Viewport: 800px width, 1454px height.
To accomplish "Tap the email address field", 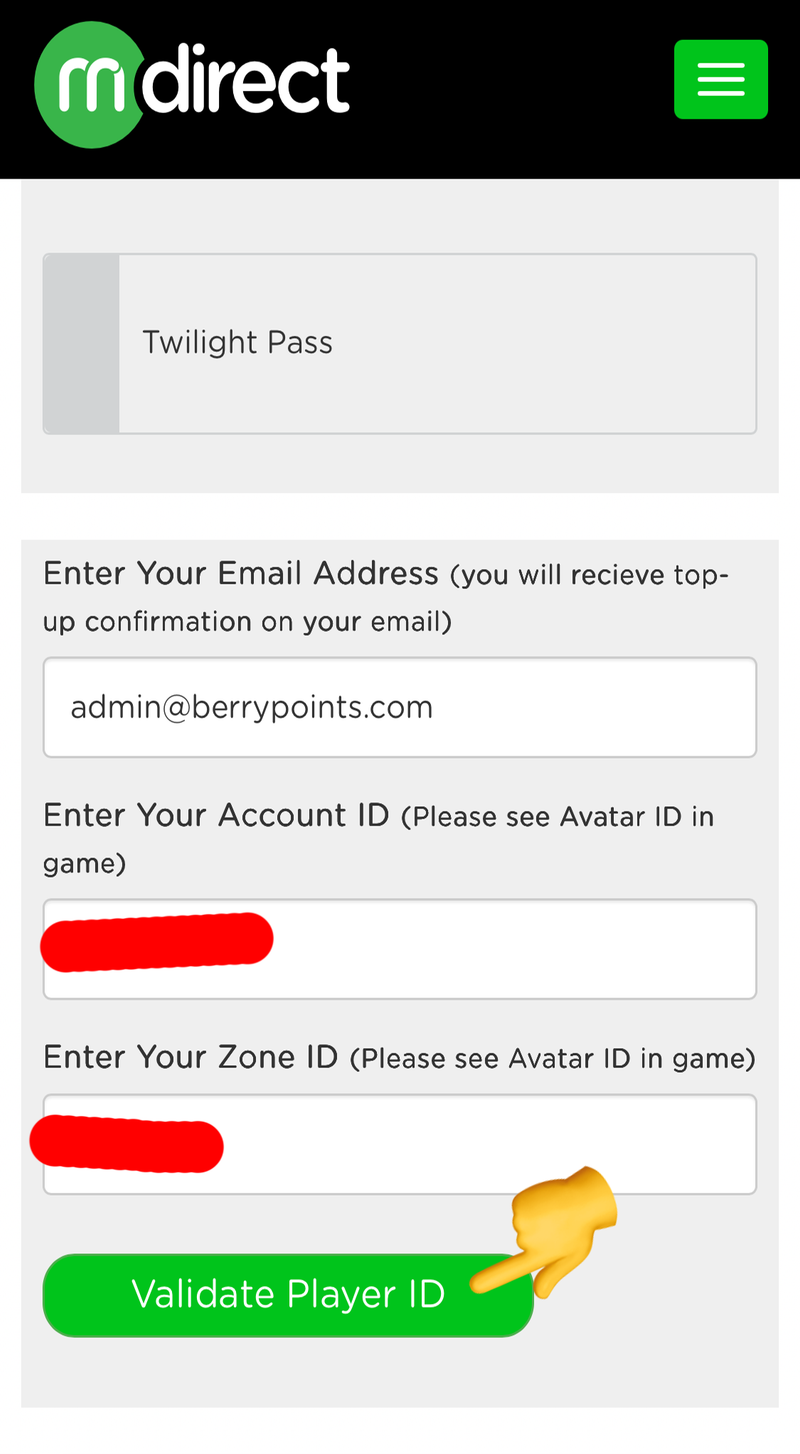I will [400, 707].
